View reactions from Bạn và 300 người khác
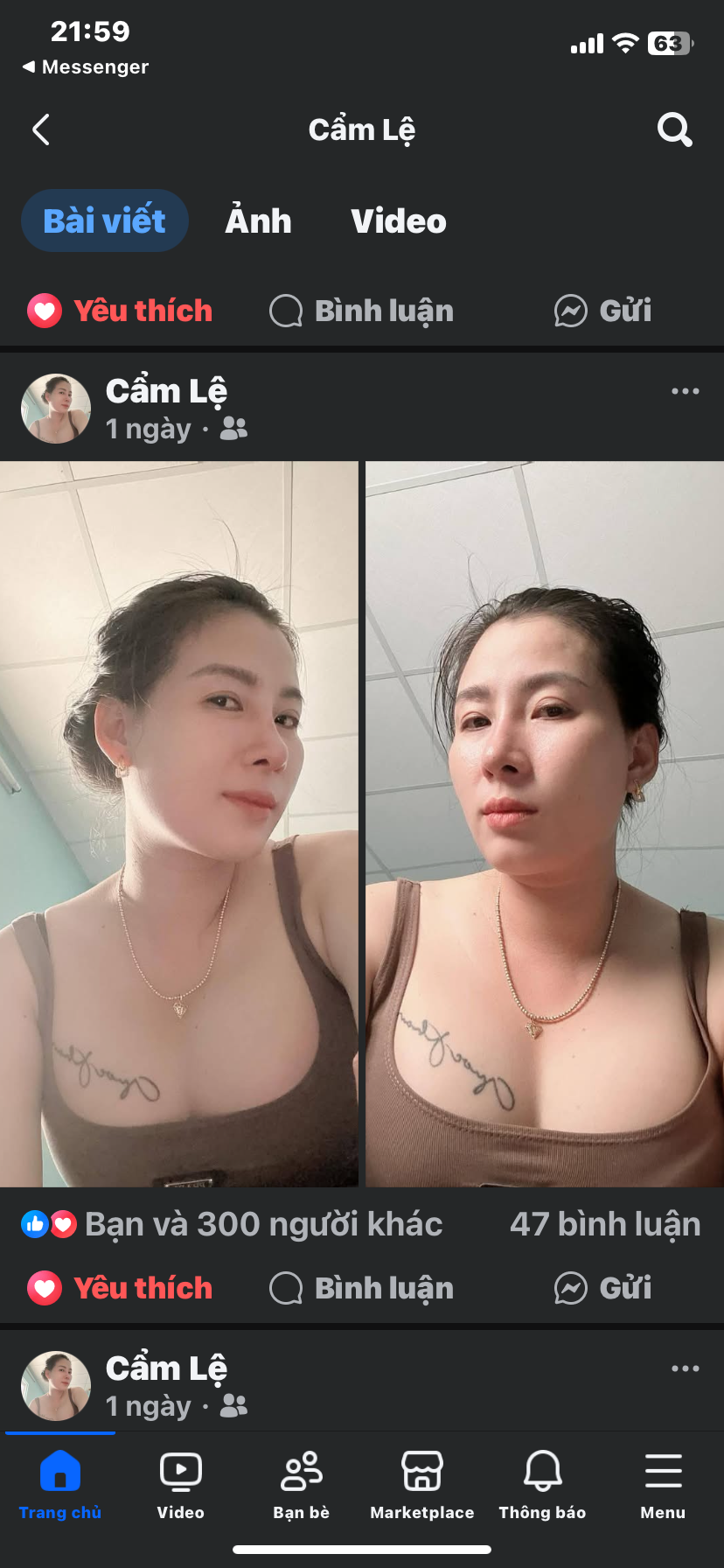Viewport: 724px width, 1568px height. point(233,1224)
